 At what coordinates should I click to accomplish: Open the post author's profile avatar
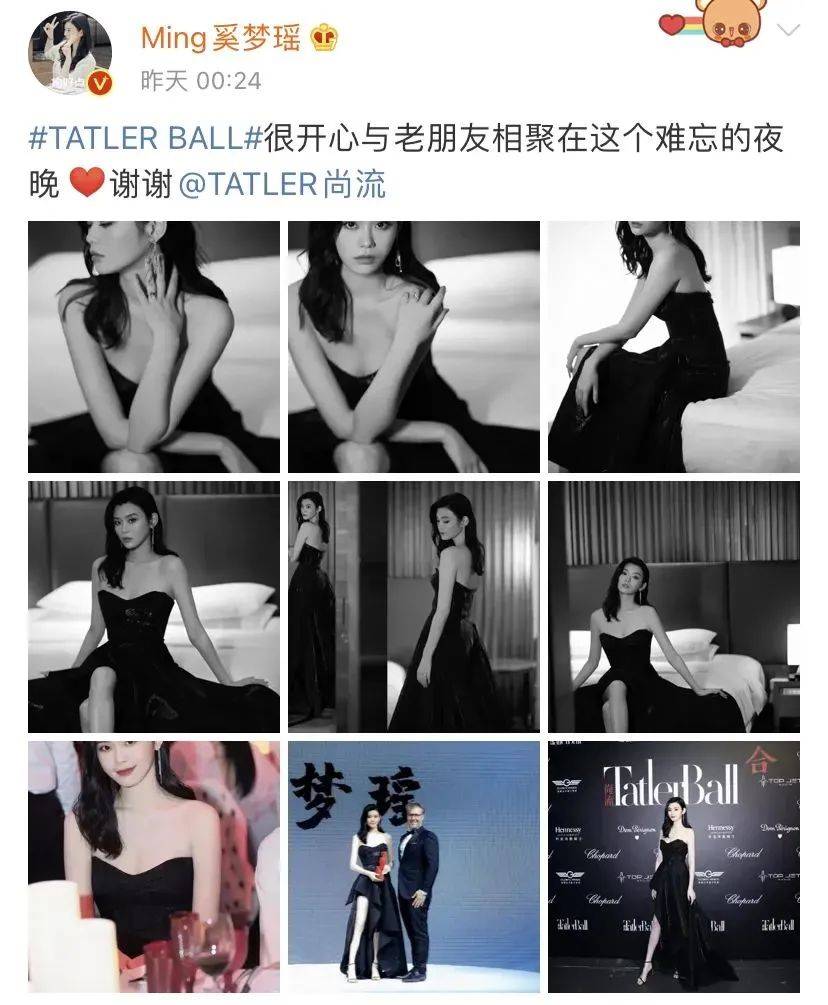click(70, 54)
